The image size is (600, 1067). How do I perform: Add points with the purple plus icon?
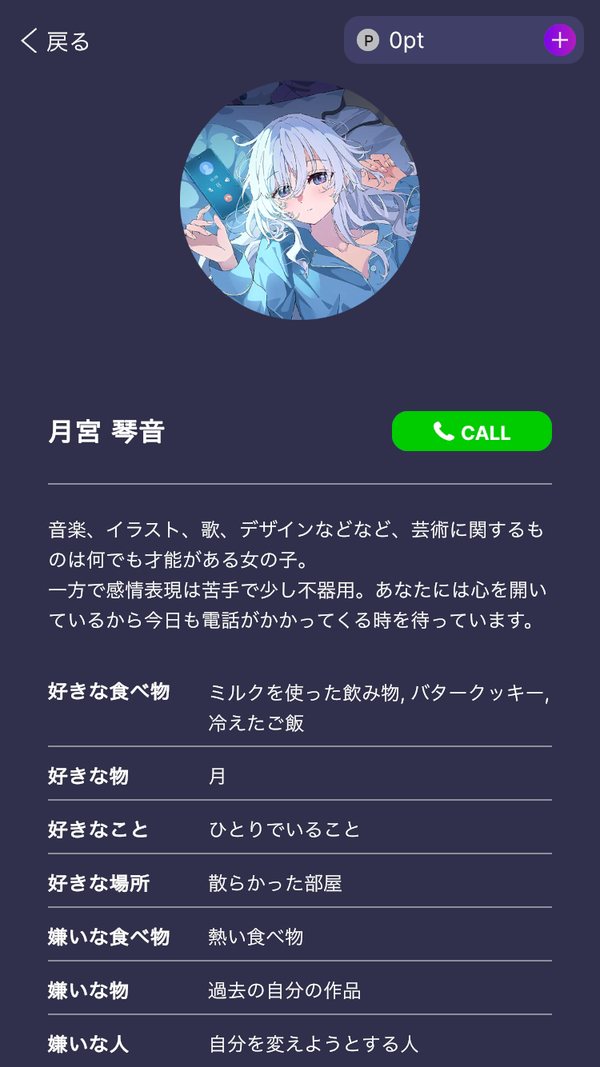click(x=559, y=40)
